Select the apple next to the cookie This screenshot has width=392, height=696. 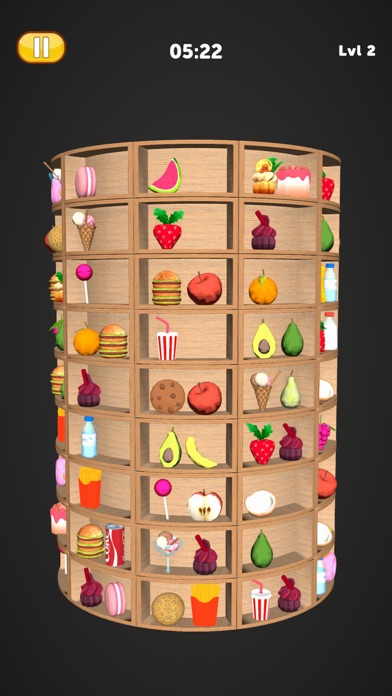(204, 397)
